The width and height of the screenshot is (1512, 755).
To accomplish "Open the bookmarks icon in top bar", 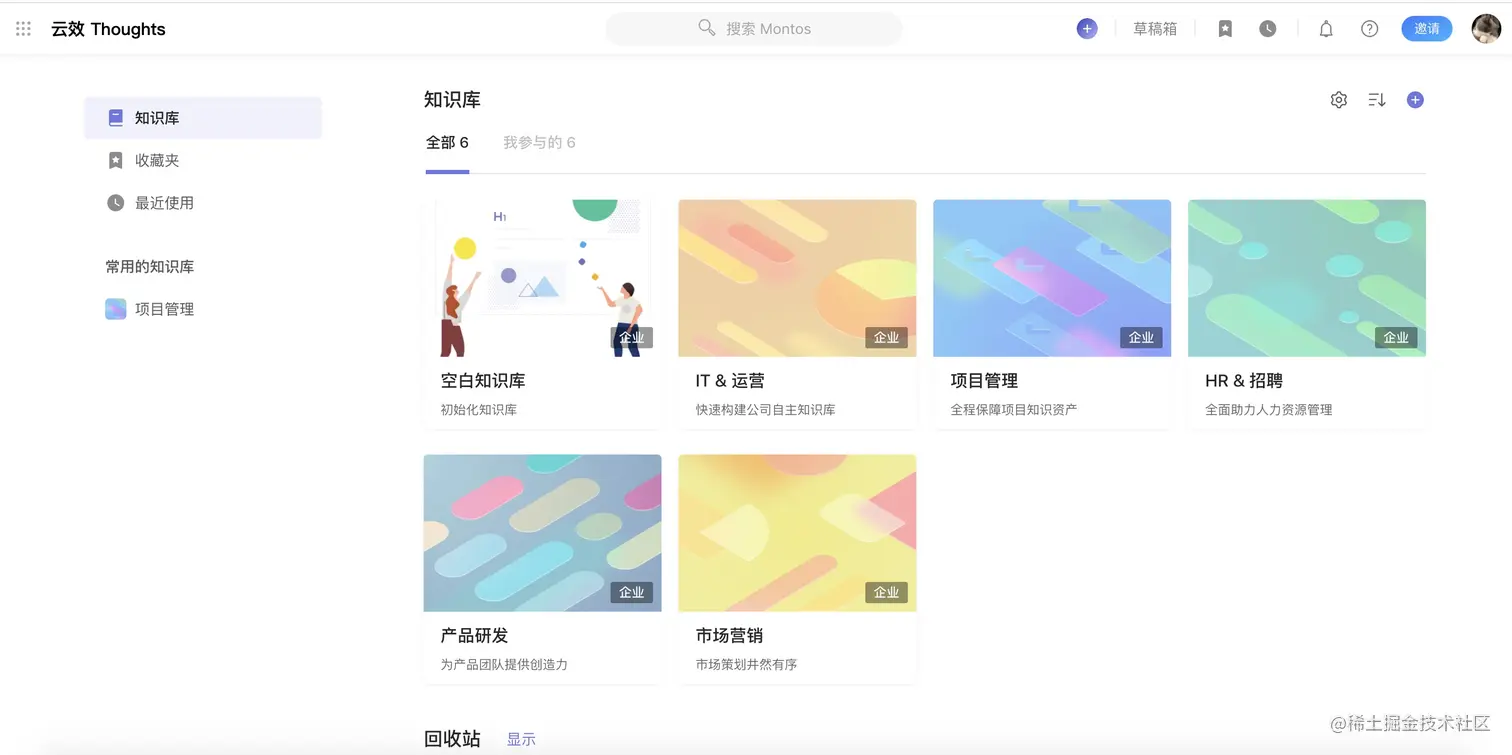I will [1225, 29].
